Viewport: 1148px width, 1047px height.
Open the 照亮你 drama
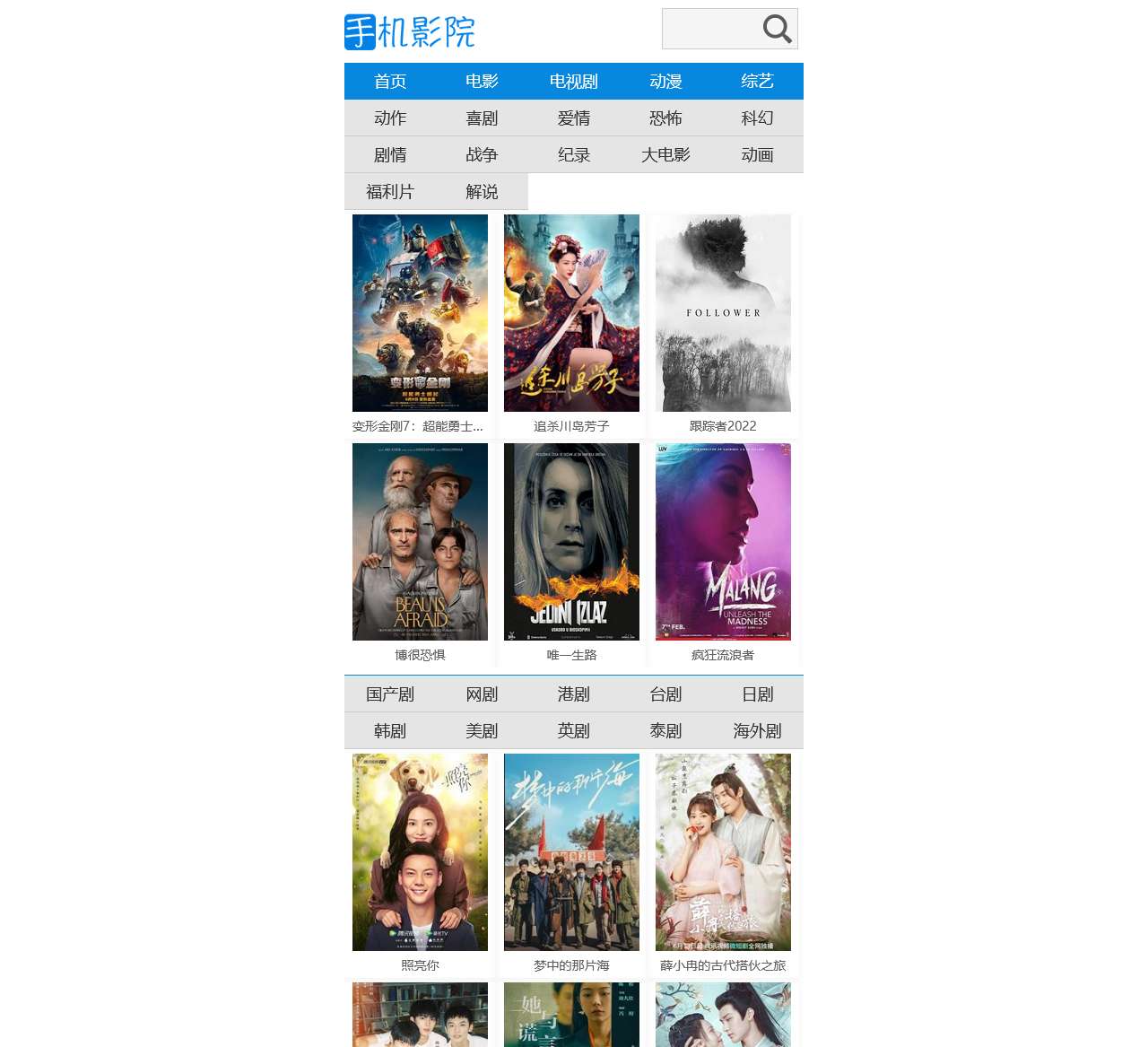tap(420, 852)
